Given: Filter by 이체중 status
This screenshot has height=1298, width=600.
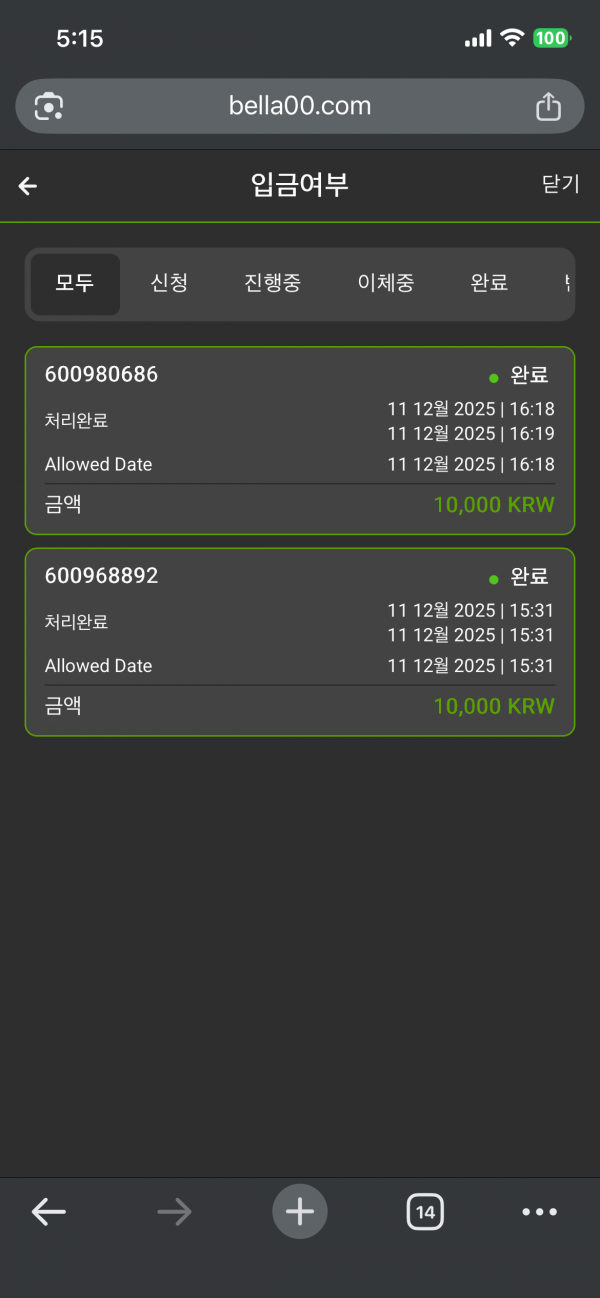Looking at the screenshot, I should 386,284.
